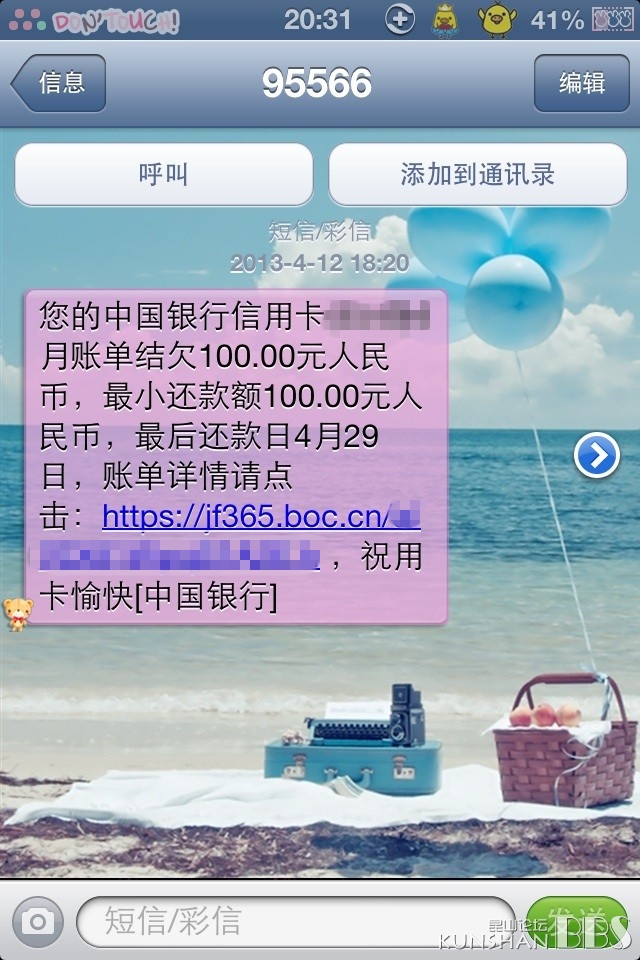The image size is (640, 960).
Task: Open the blue arrow detail icon
Action: pos(596,456)
